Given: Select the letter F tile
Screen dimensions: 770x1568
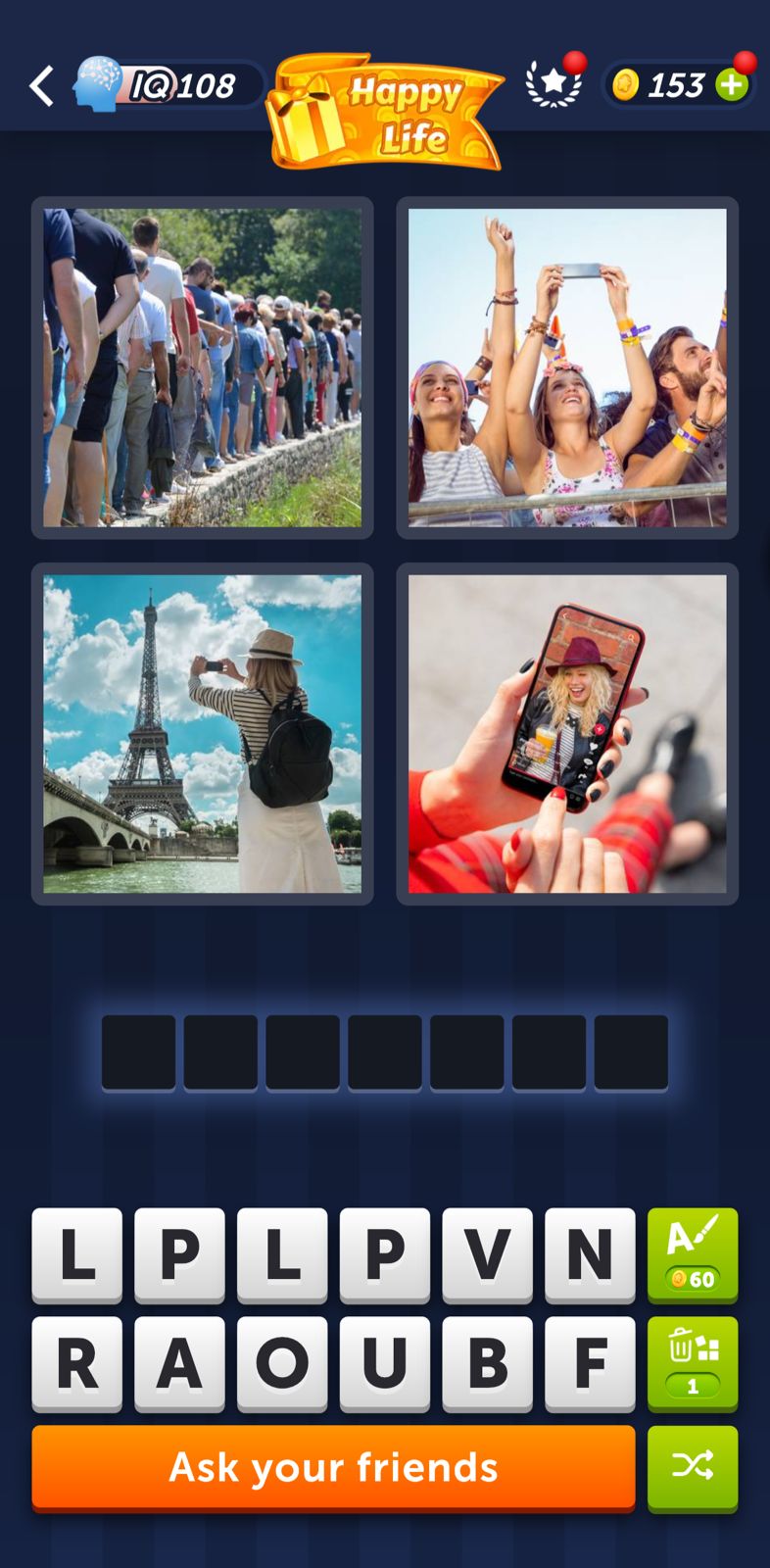Looking at the screenshot, I should pyautogui.click(x=590, y=1363).
